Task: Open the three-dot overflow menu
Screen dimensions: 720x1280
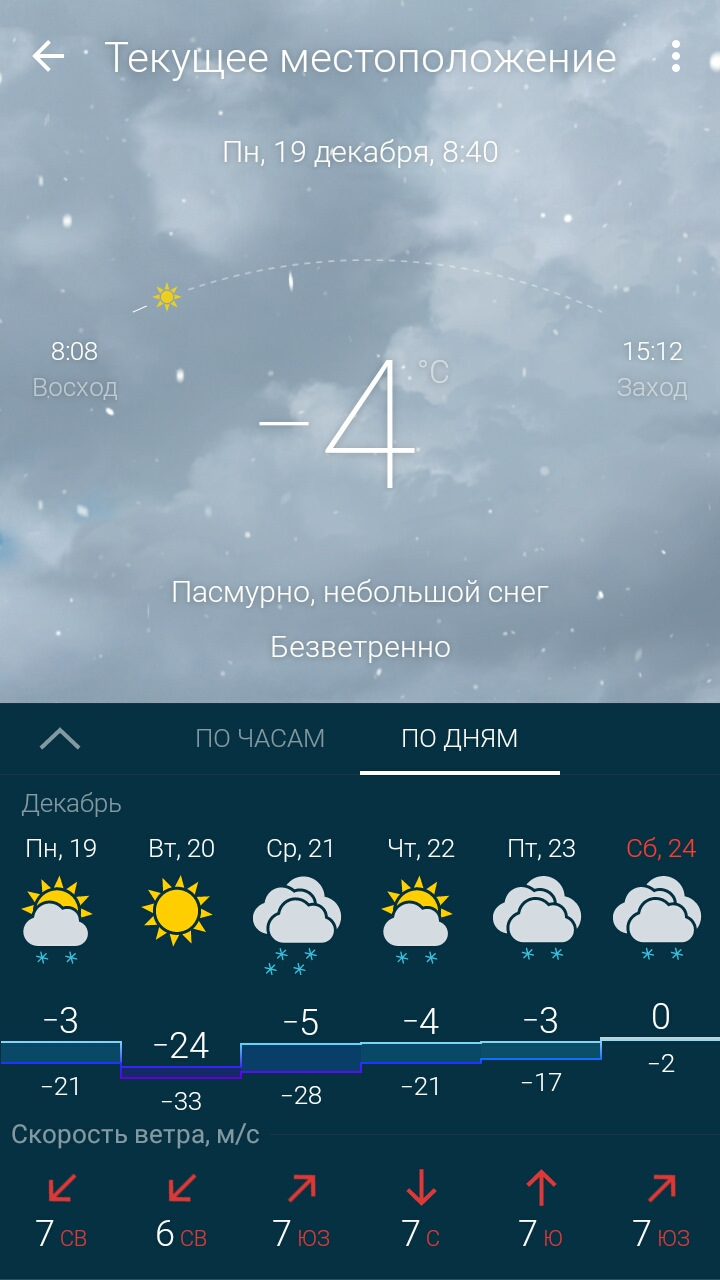Action: click(x=676, y=57)
